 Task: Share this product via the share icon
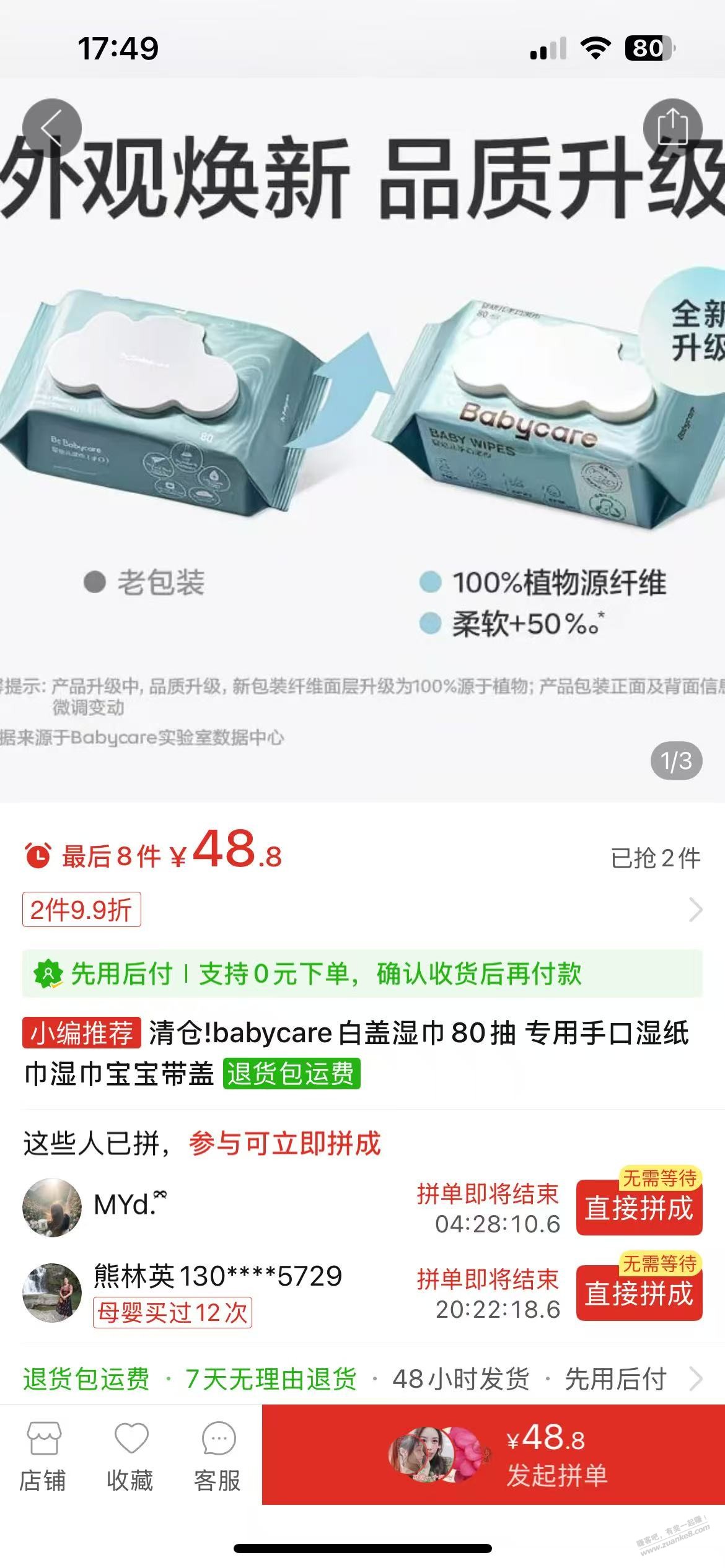point(672,128)
